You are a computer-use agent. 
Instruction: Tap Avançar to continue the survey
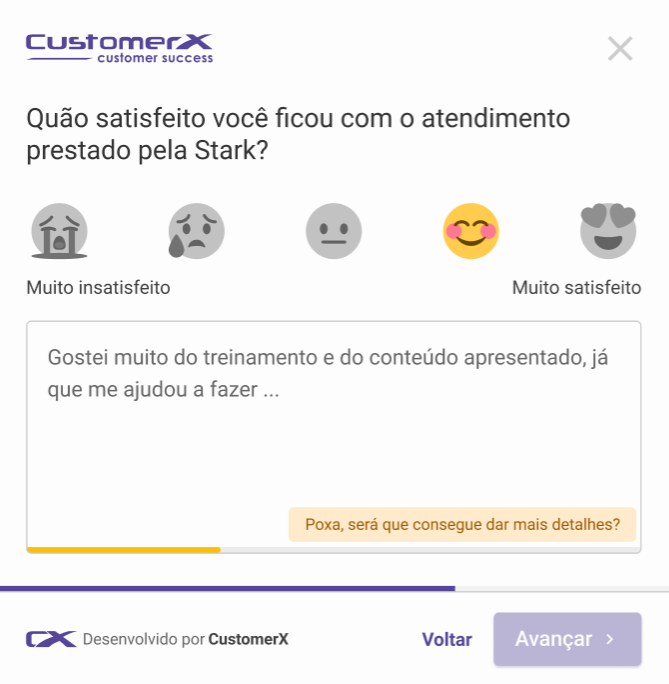[567, 640]
